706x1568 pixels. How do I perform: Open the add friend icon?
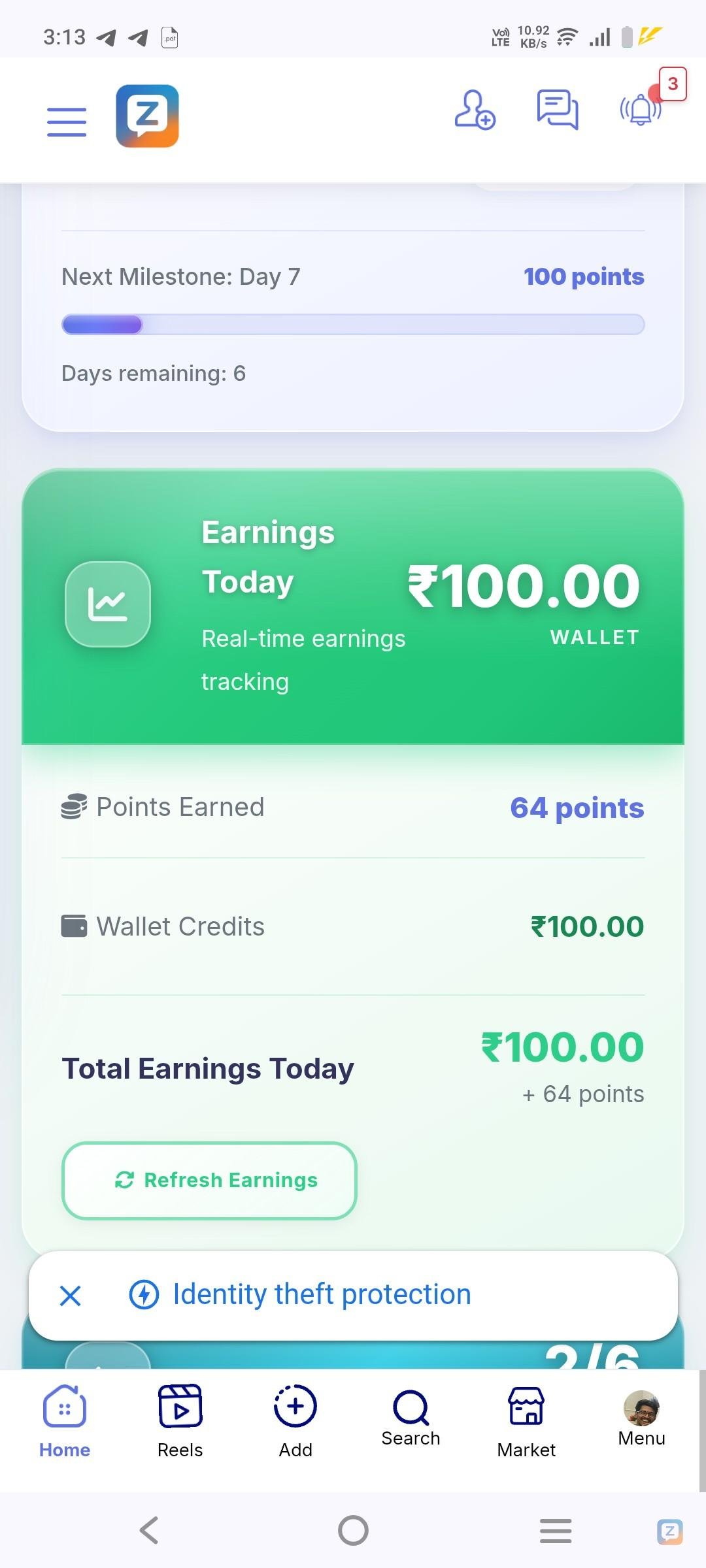pyautogui.click(x=475, y=110)
